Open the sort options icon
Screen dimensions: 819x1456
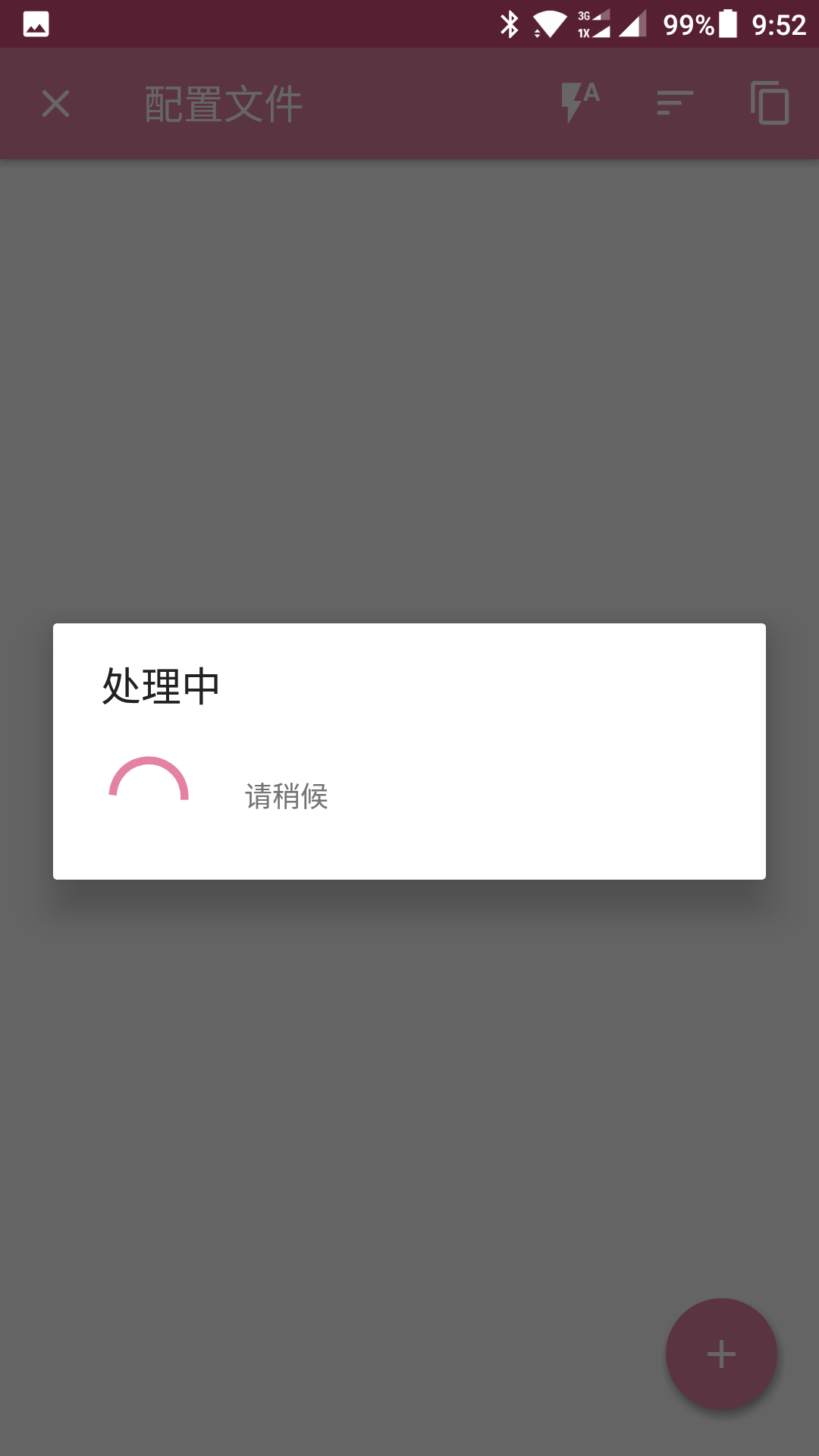point(675,103)
